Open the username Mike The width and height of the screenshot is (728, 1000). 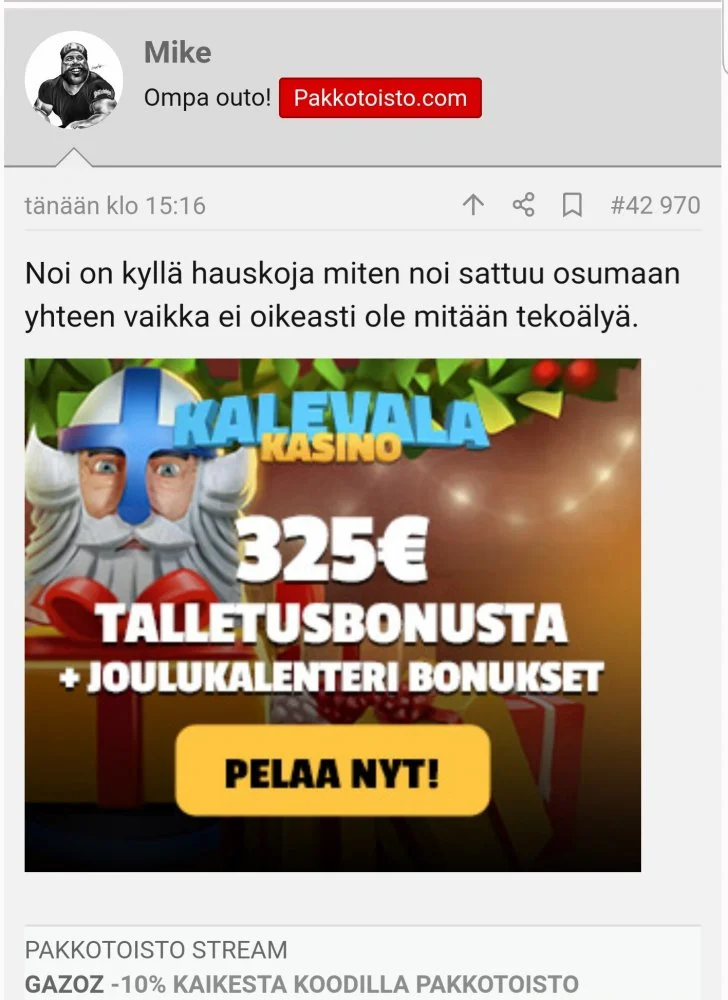[x=177, y=52]
